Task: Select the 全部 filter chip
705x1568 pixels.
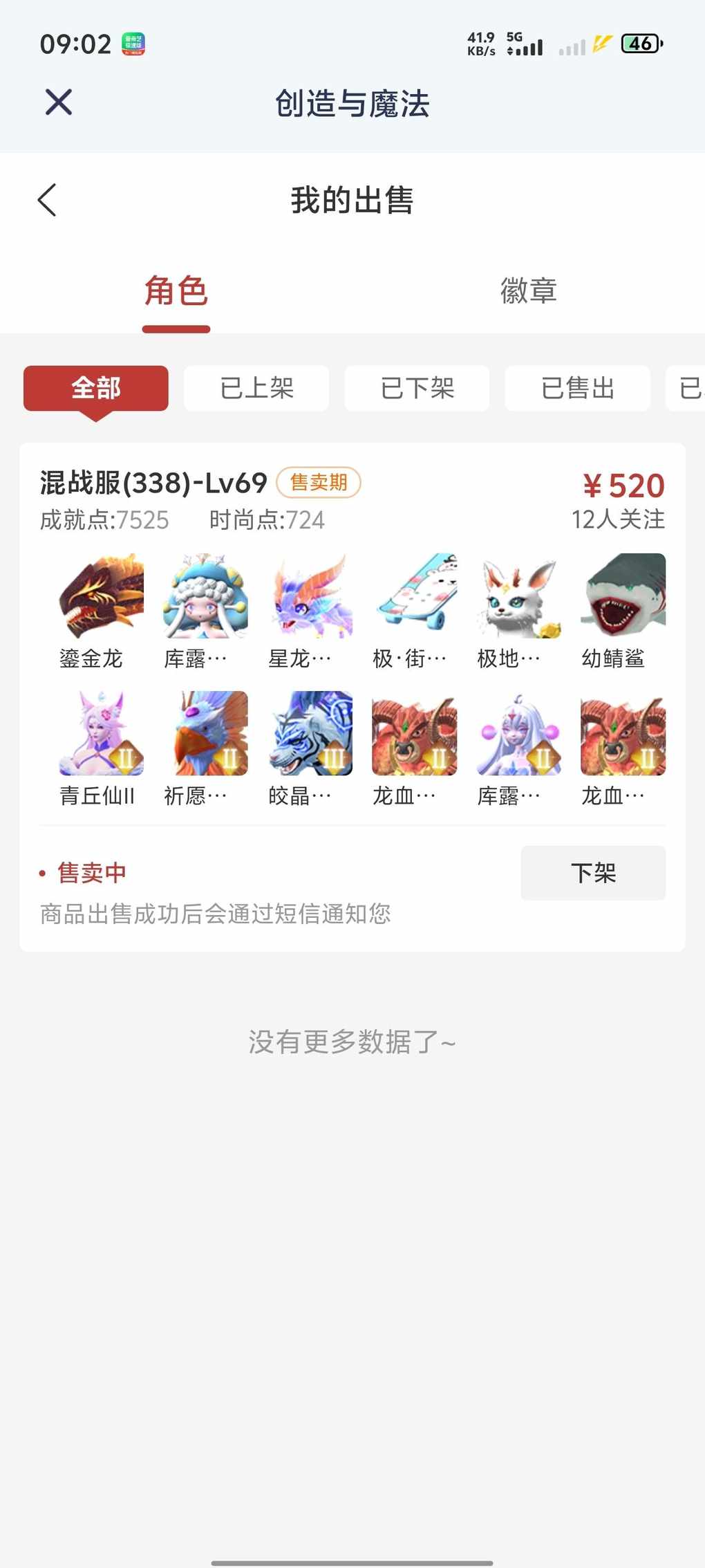Action: [x=96, y=389]
